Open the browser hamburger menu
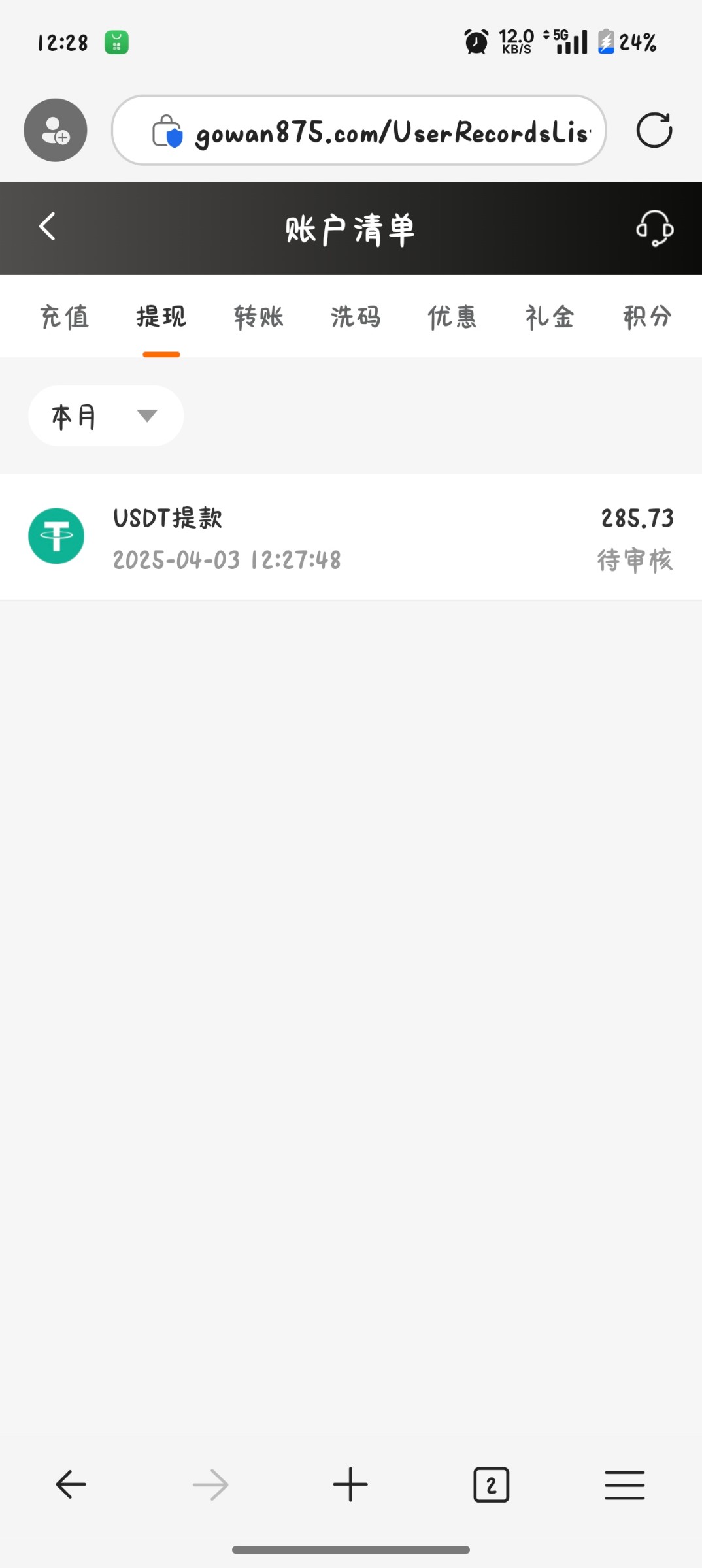702x1568 pixels. pos(624,1484)
